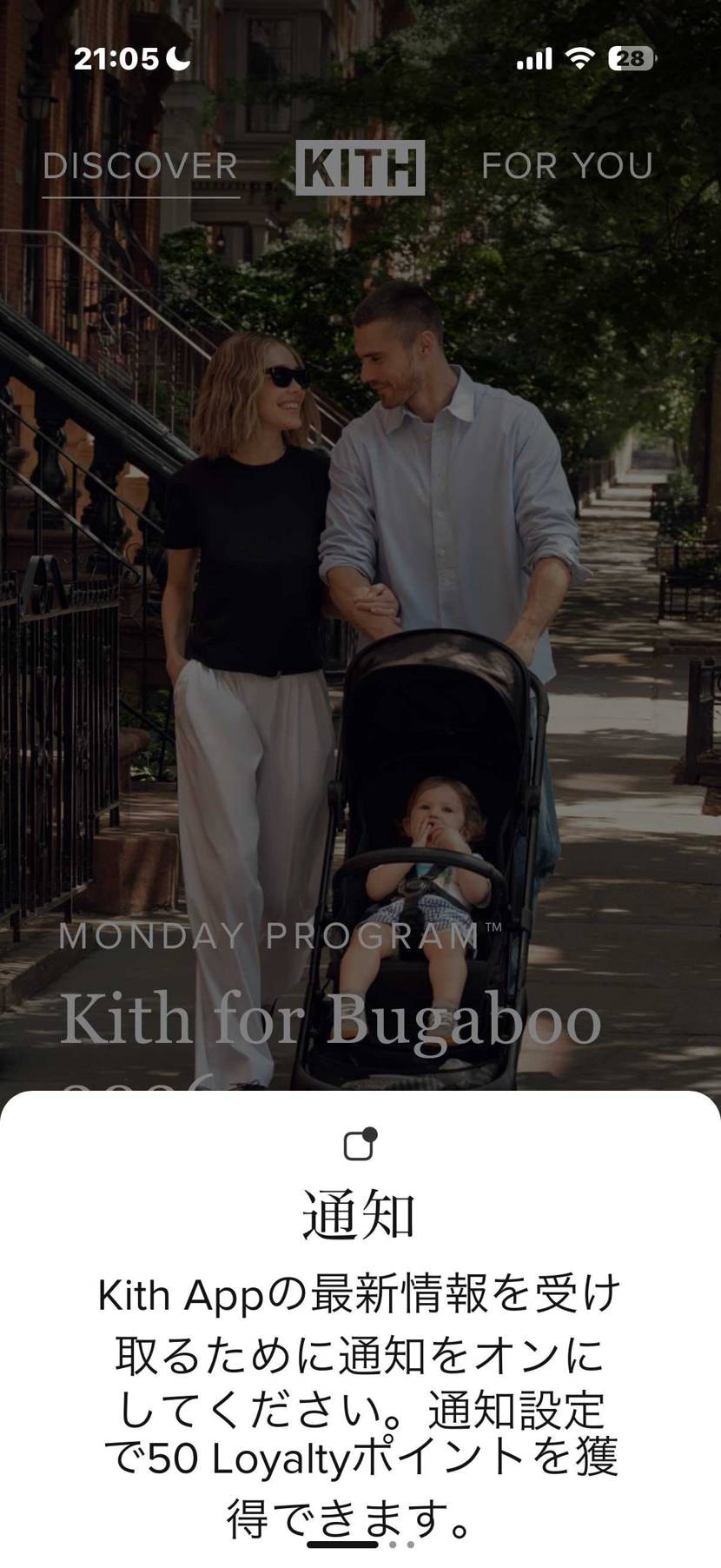The width and height of the screenshot is (721, 1568).
Task: Switch to the Discover tab
Action: [x=141, y=166]
